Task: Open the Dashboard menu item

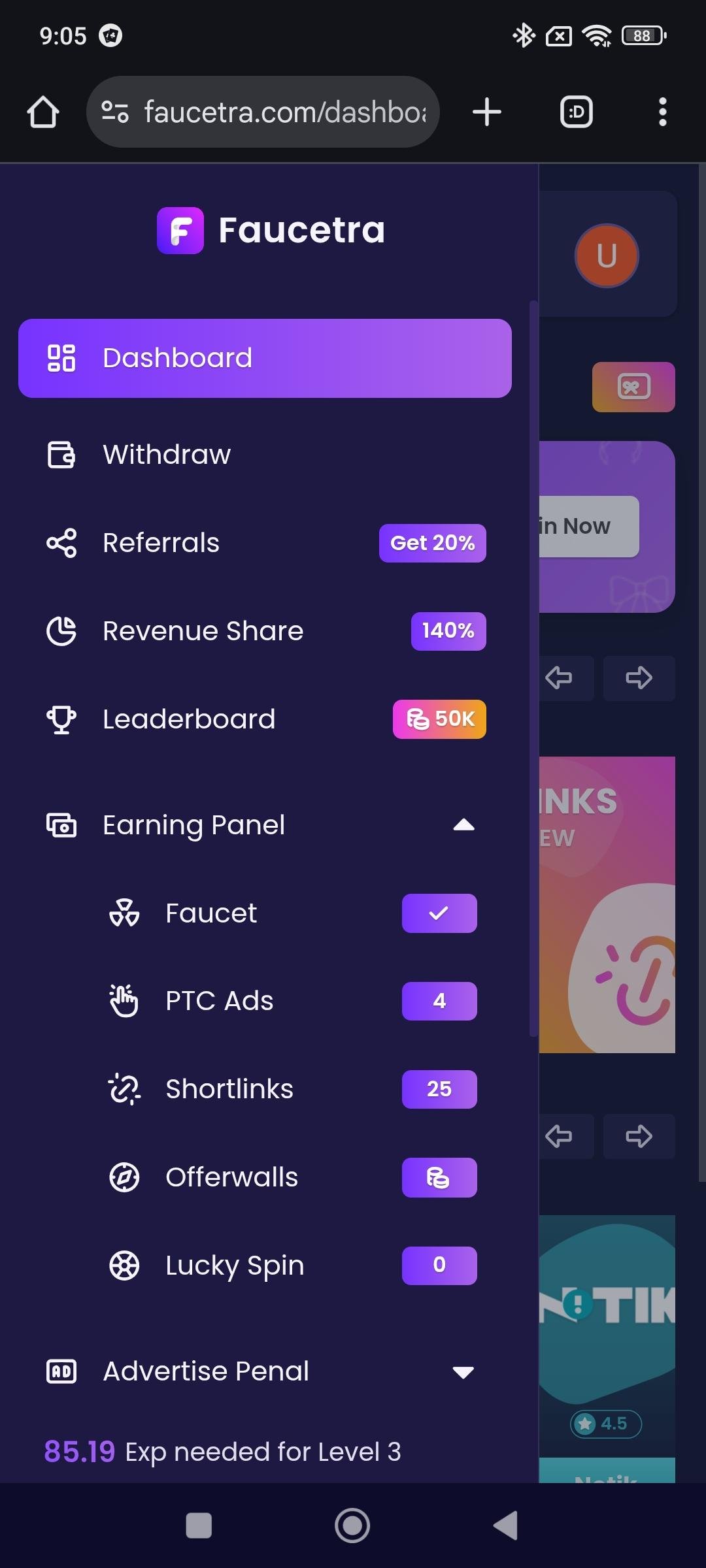Action: [x=264, y=358]
